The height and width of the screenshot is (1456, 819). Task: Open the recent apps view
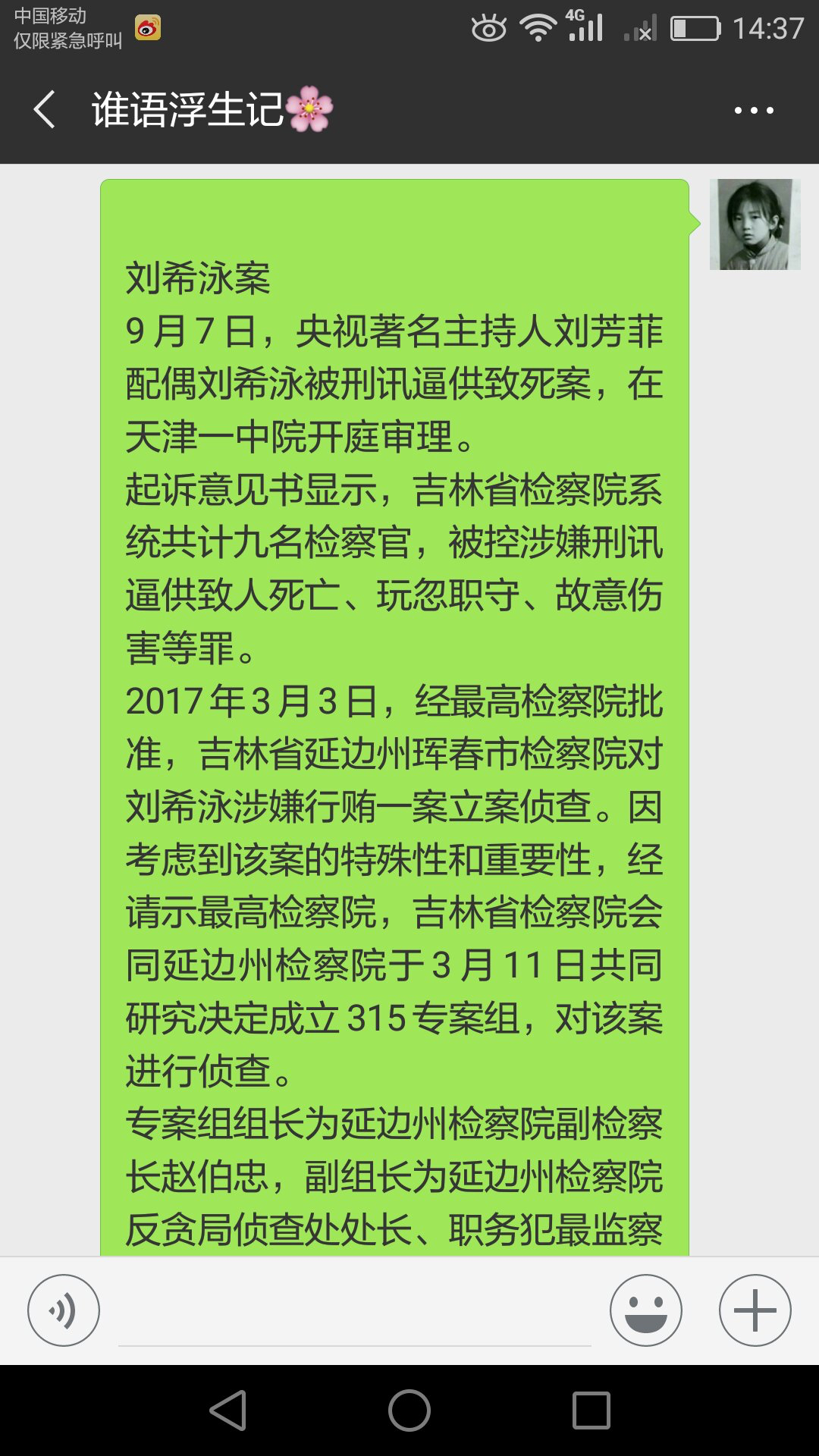tap(591, 1410)
